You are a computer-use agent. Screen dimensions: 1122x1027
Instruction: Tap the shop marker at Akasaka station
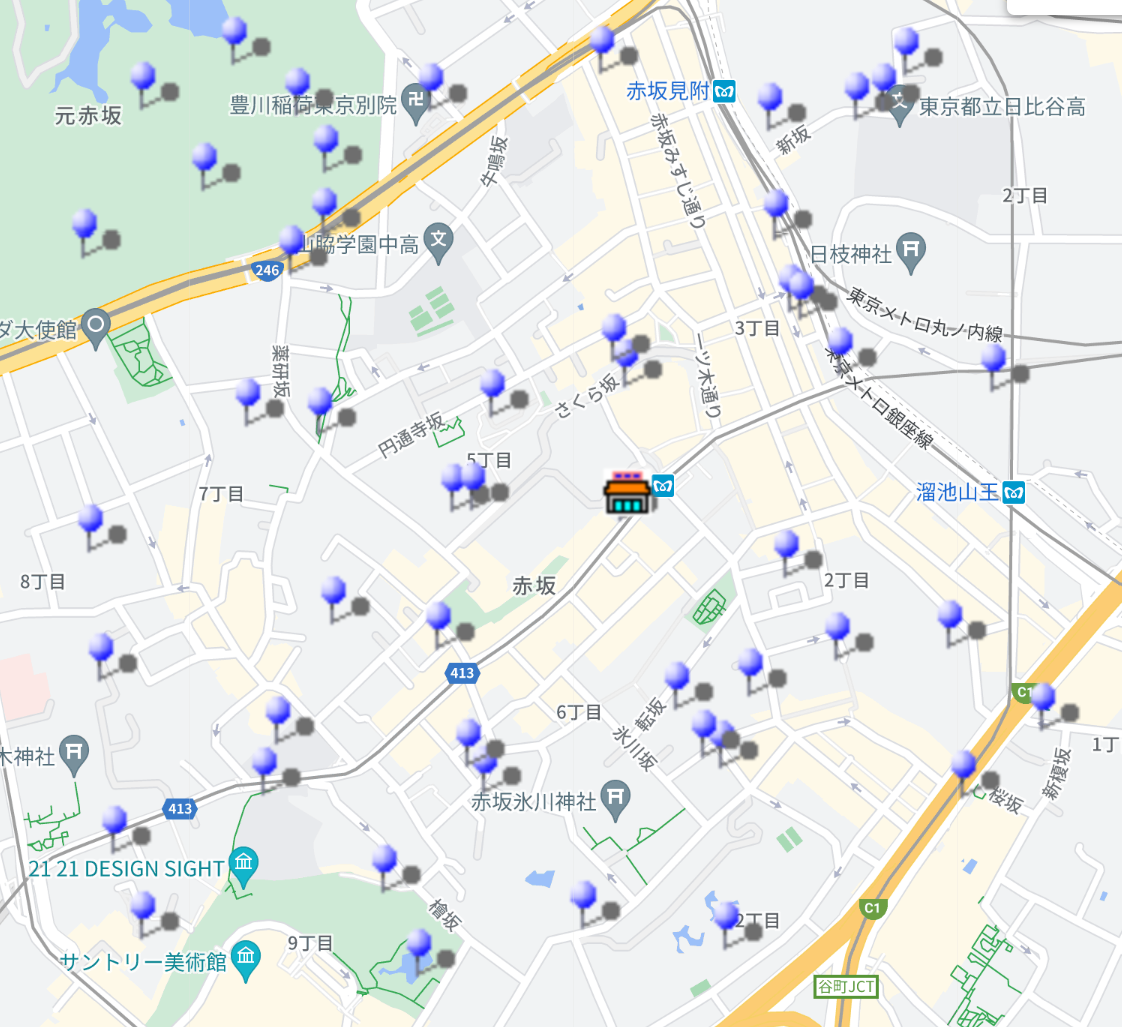[628, 492]
